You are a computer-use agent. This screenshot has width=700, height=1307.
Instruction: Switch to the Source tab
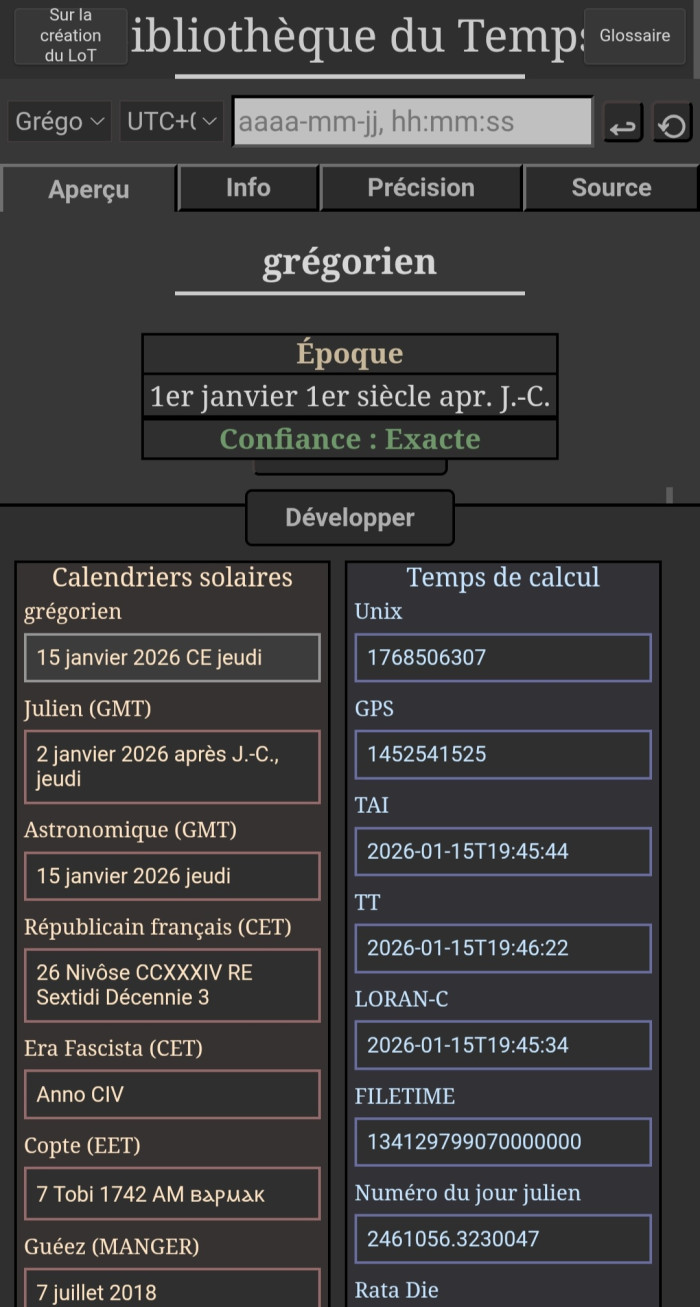[x=611, y=188]
